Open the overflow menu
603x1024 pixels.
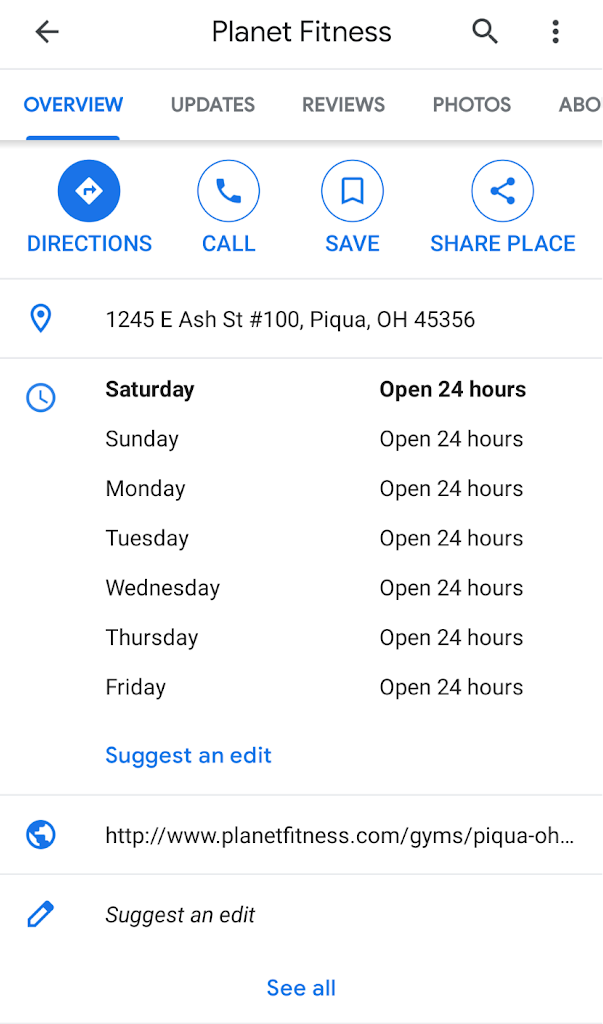[x=555, y=32]
